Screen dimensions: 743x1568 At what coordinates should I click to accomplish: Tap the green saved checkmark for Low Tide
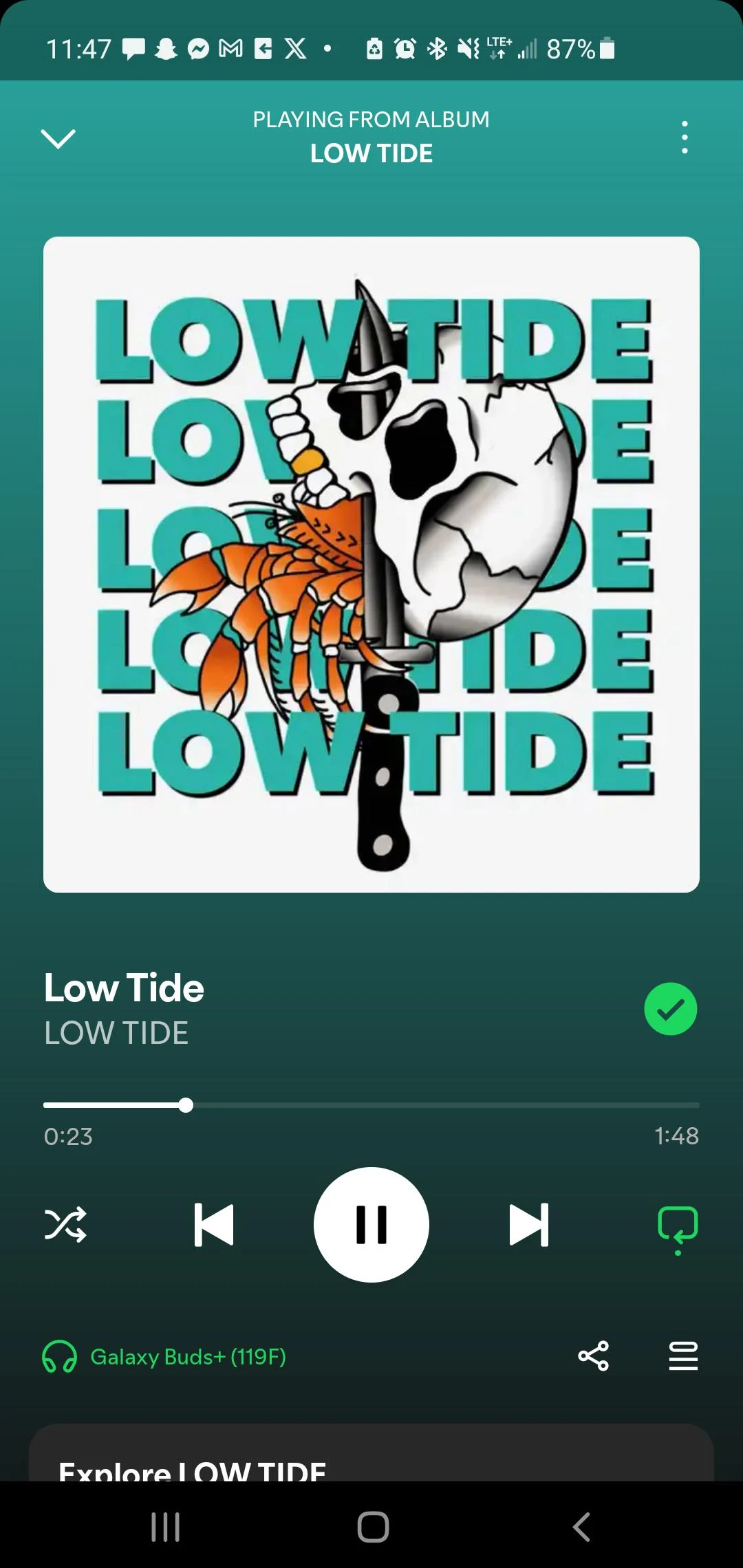(670, 1009)
